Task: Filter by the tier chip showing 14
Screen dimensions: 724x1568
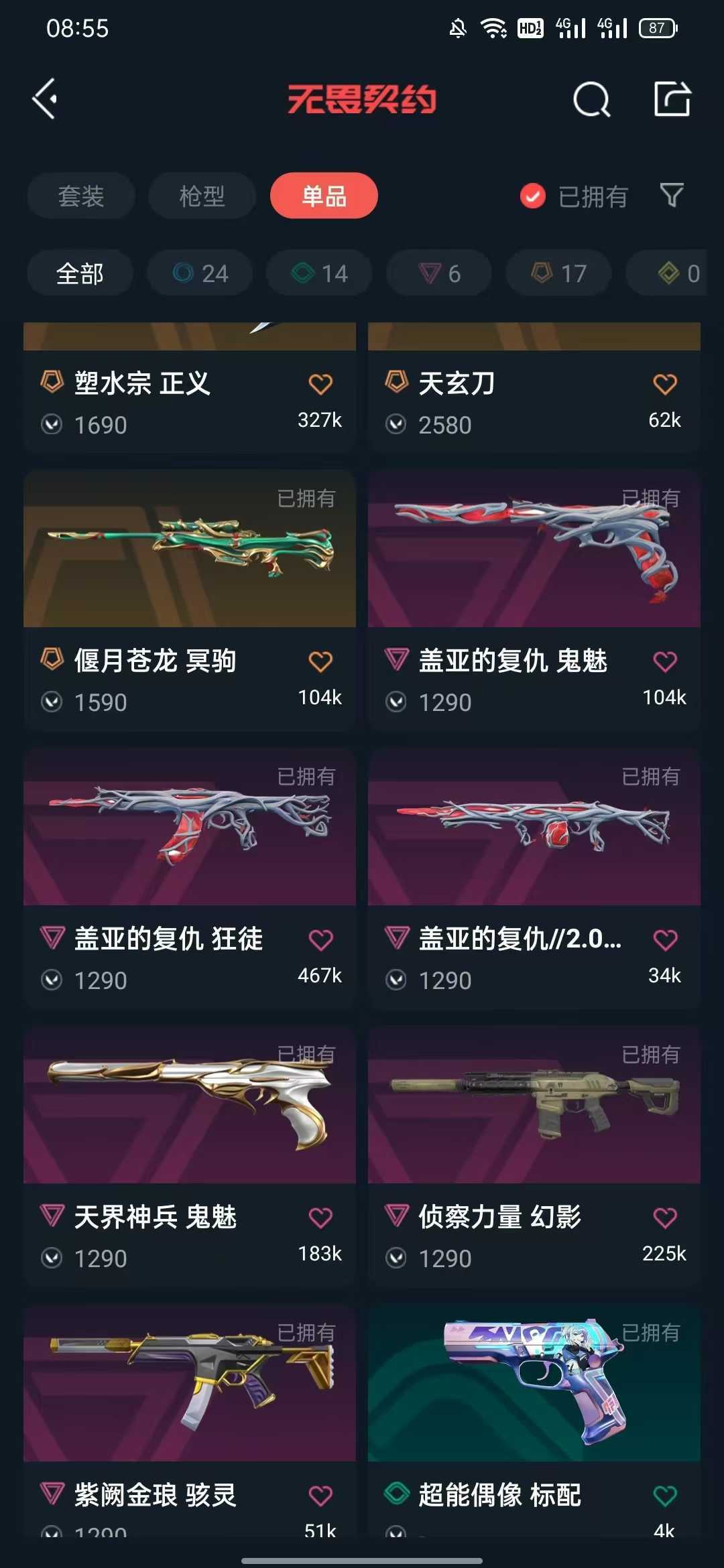Action: [x=319, y=273]
